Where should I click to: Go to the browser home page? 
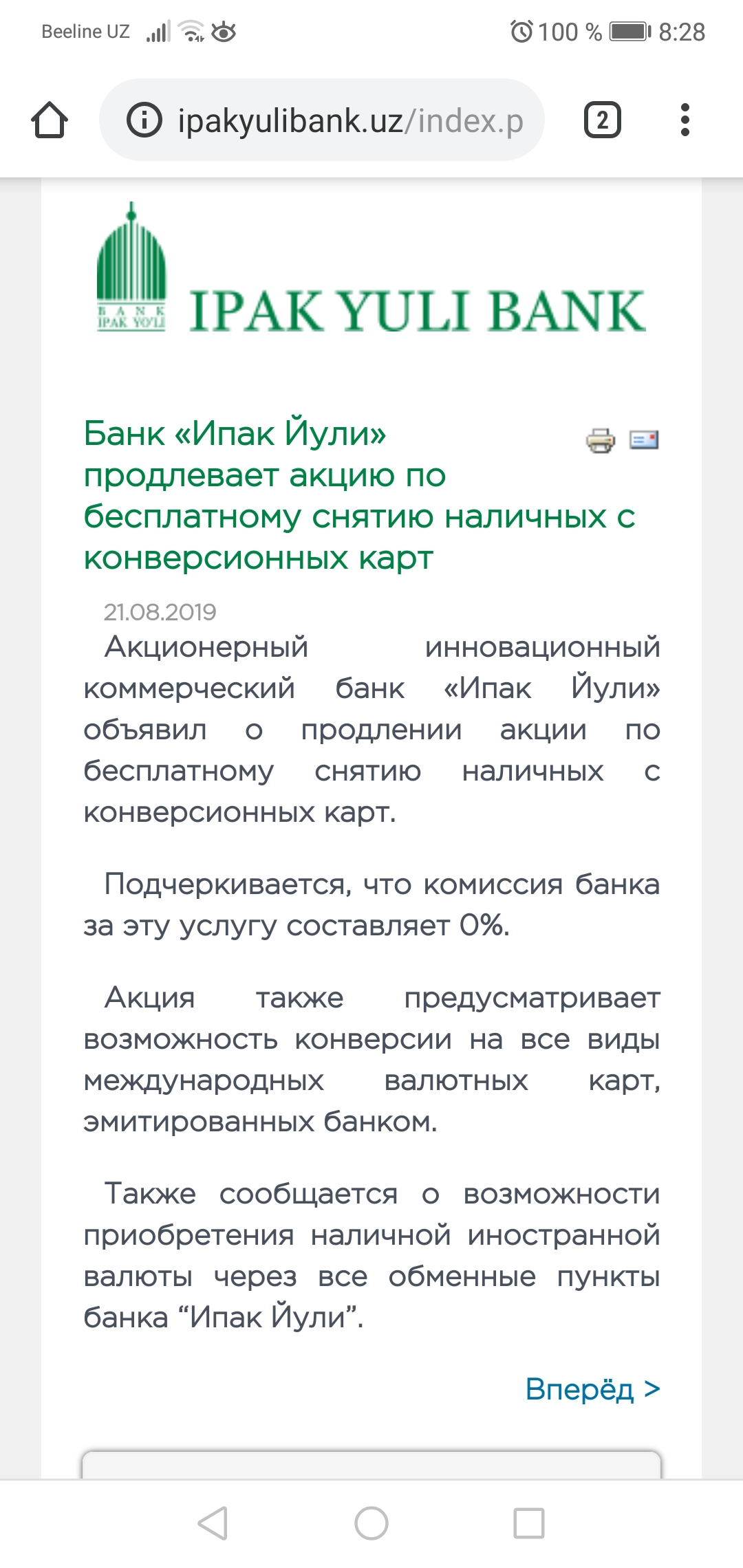50,120
